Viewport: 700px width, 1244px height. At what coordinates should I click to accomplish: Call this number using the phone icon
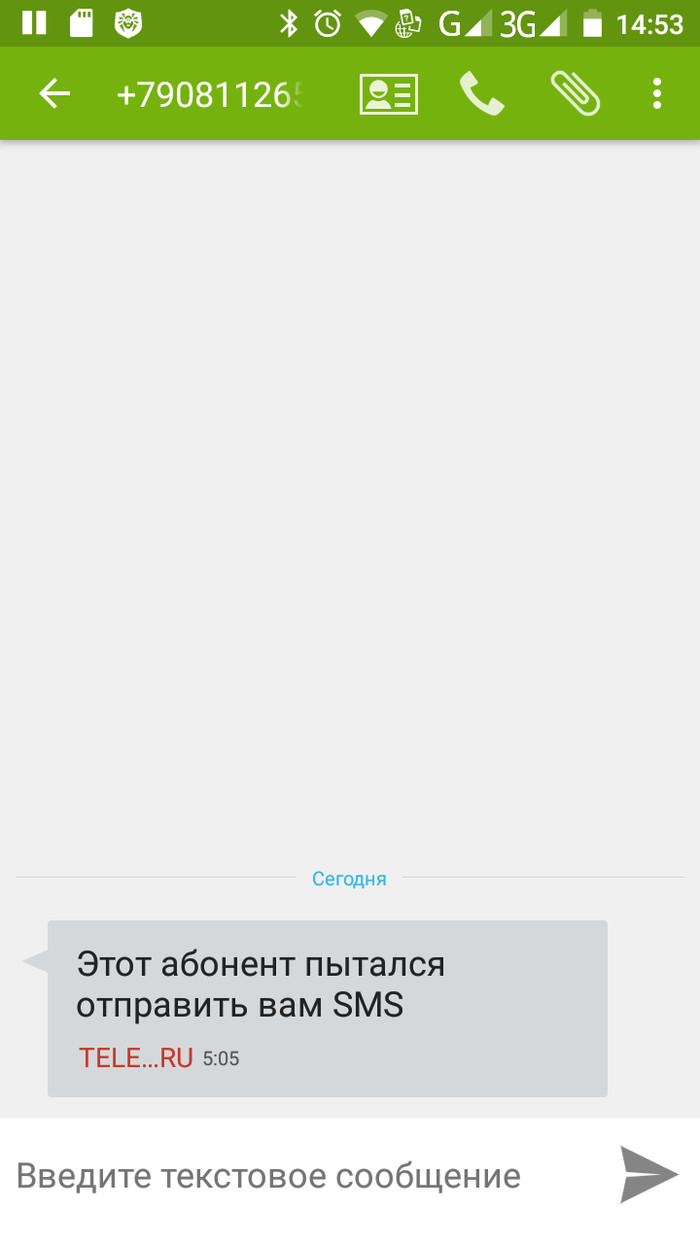[481, 94]
